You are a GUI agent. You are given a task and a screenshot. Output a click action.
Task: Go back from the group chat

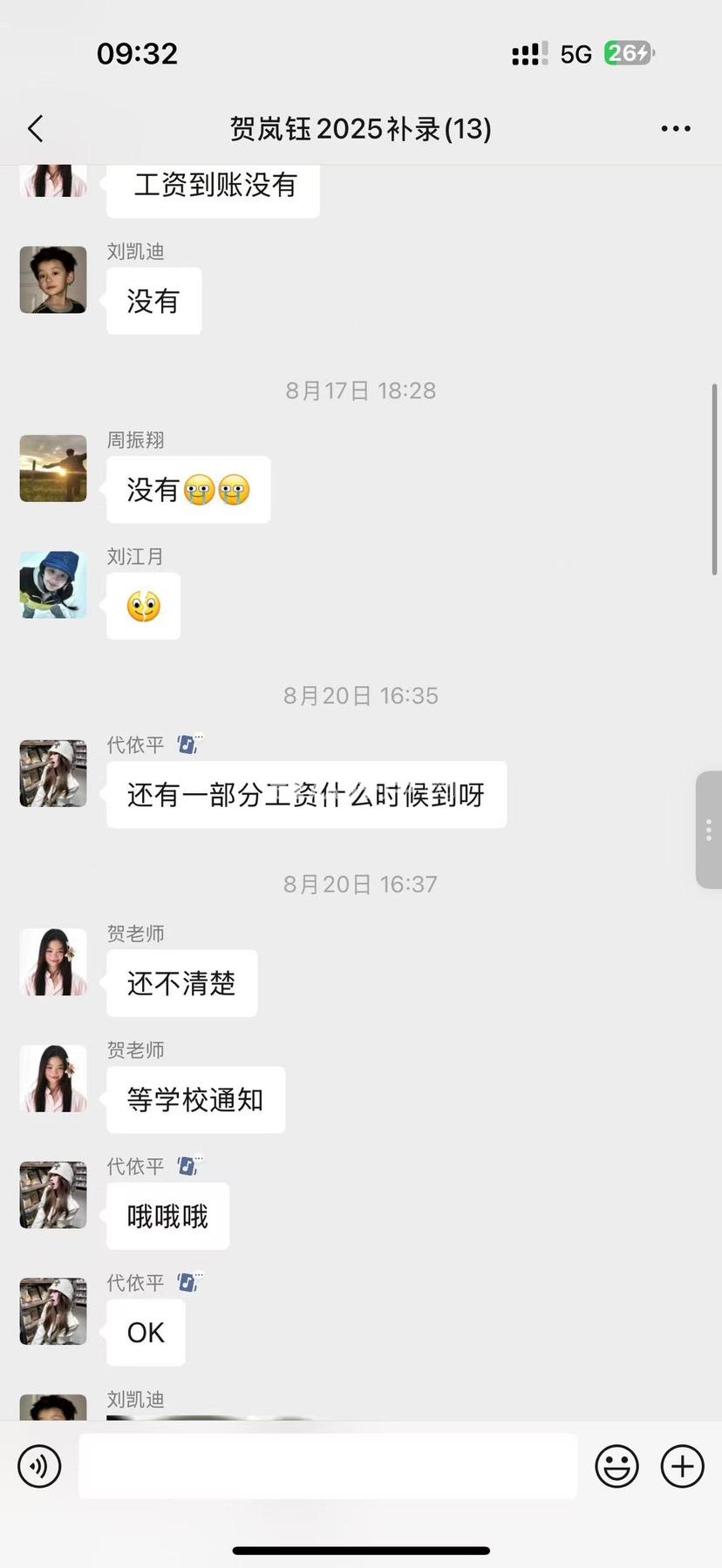pyautogui.click(x=36, y=129)
